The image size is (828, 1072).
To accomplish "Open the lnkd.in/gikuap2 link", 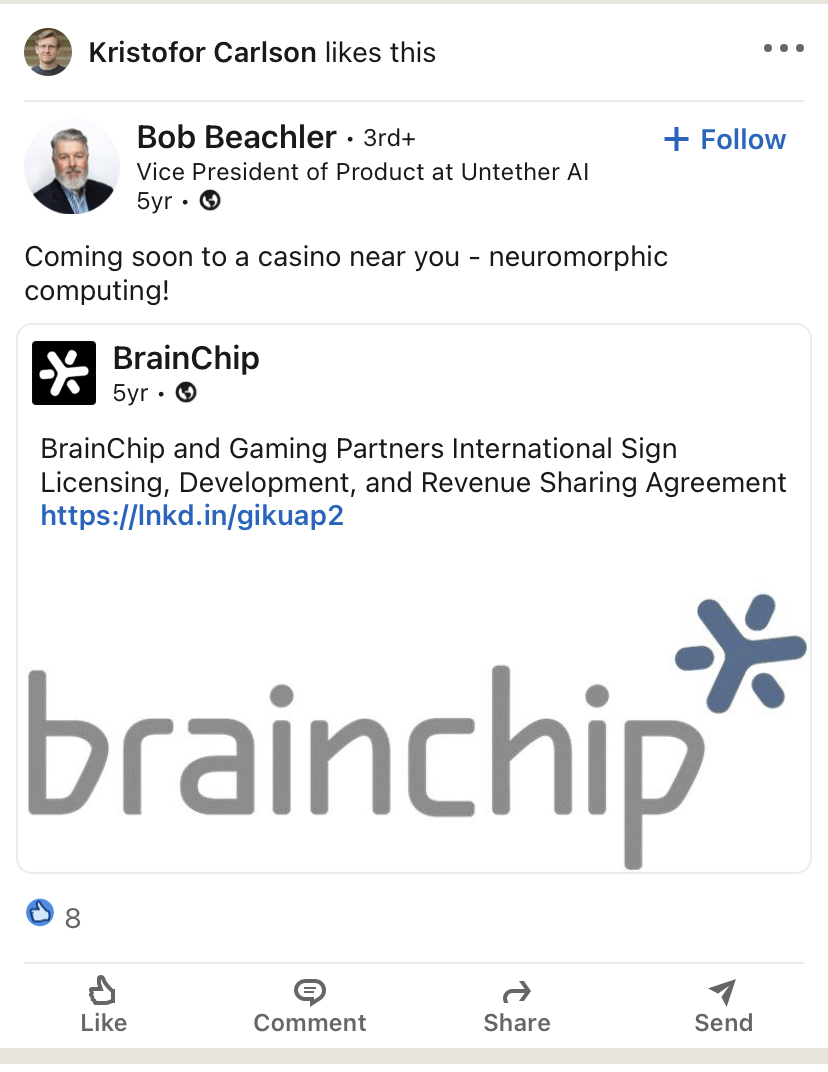I will (x=192, y=516).
